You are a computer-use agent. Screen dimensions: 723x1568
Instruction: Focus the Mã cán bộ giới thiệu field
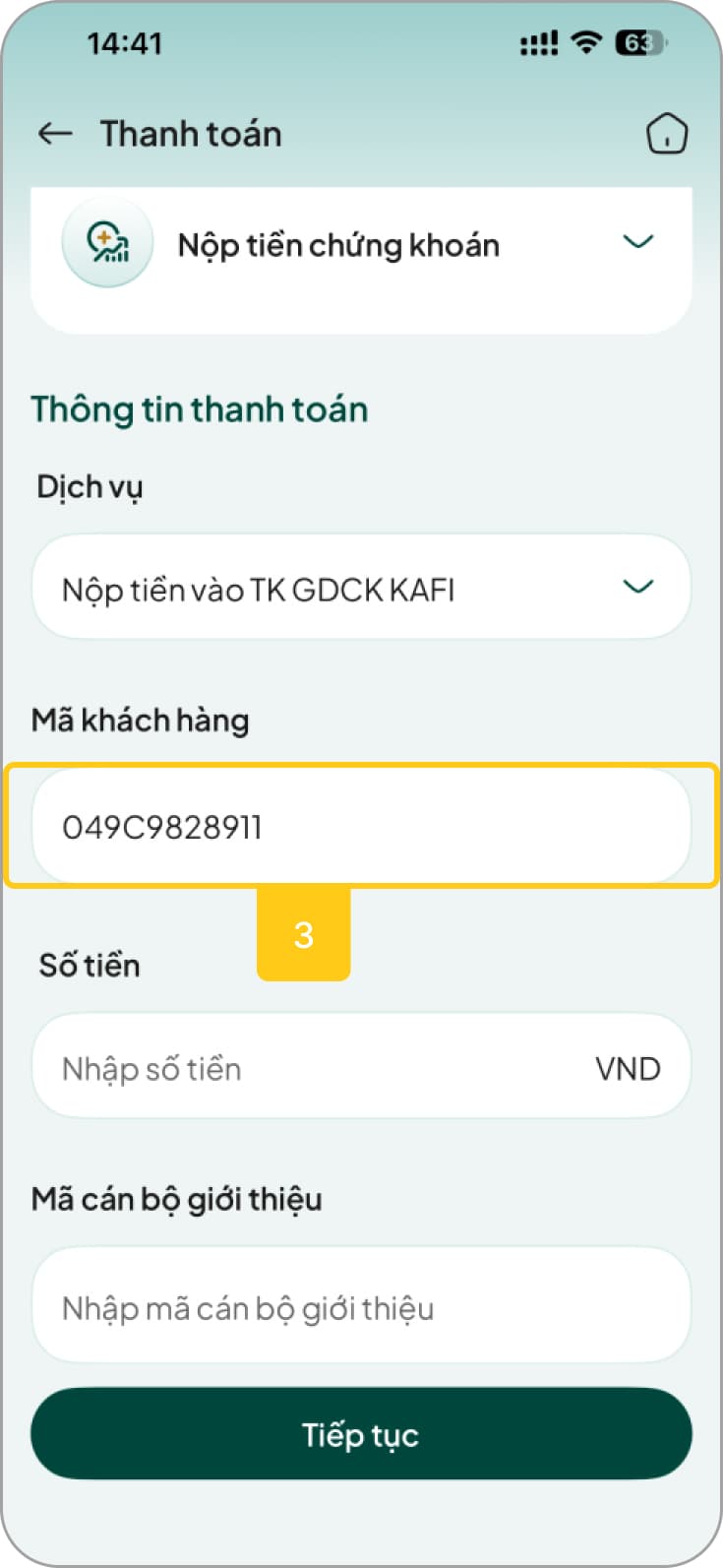[361, 1307]
